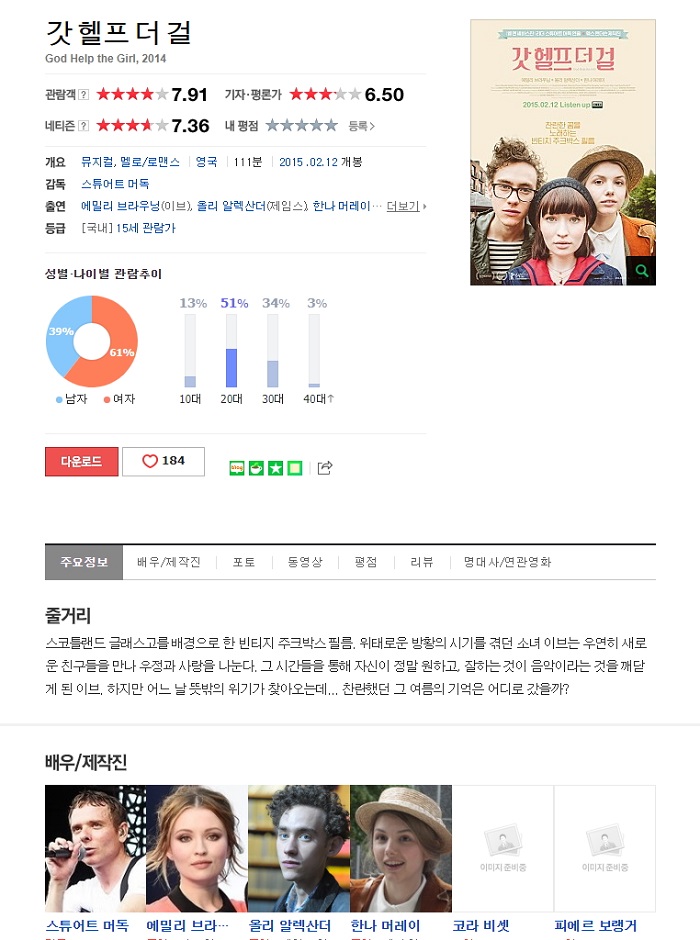View 한나 머레이 cast photo
The height and width of the screenshot is (940, 700).
point(400,848)
